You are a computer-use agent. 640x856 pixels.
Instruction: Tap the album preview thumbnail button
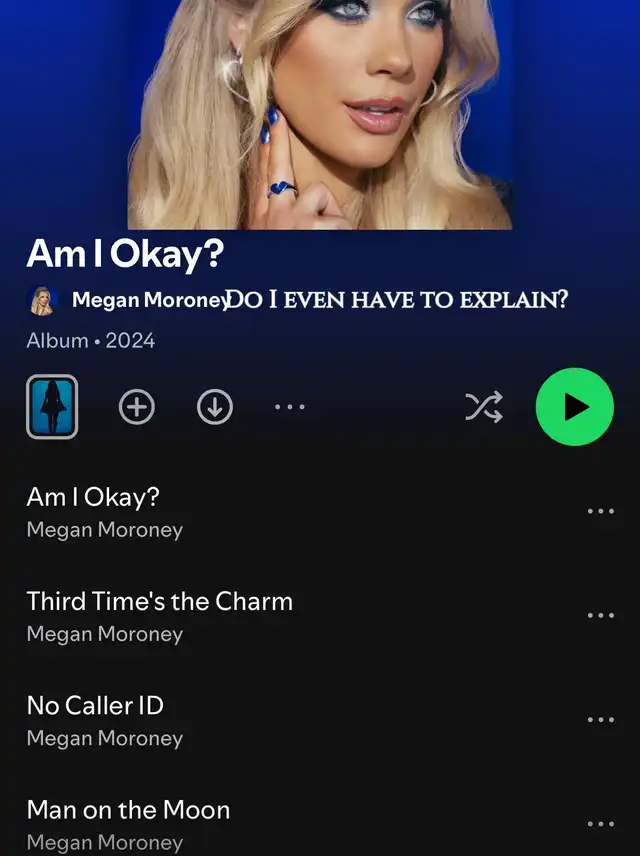click(52, 407)
